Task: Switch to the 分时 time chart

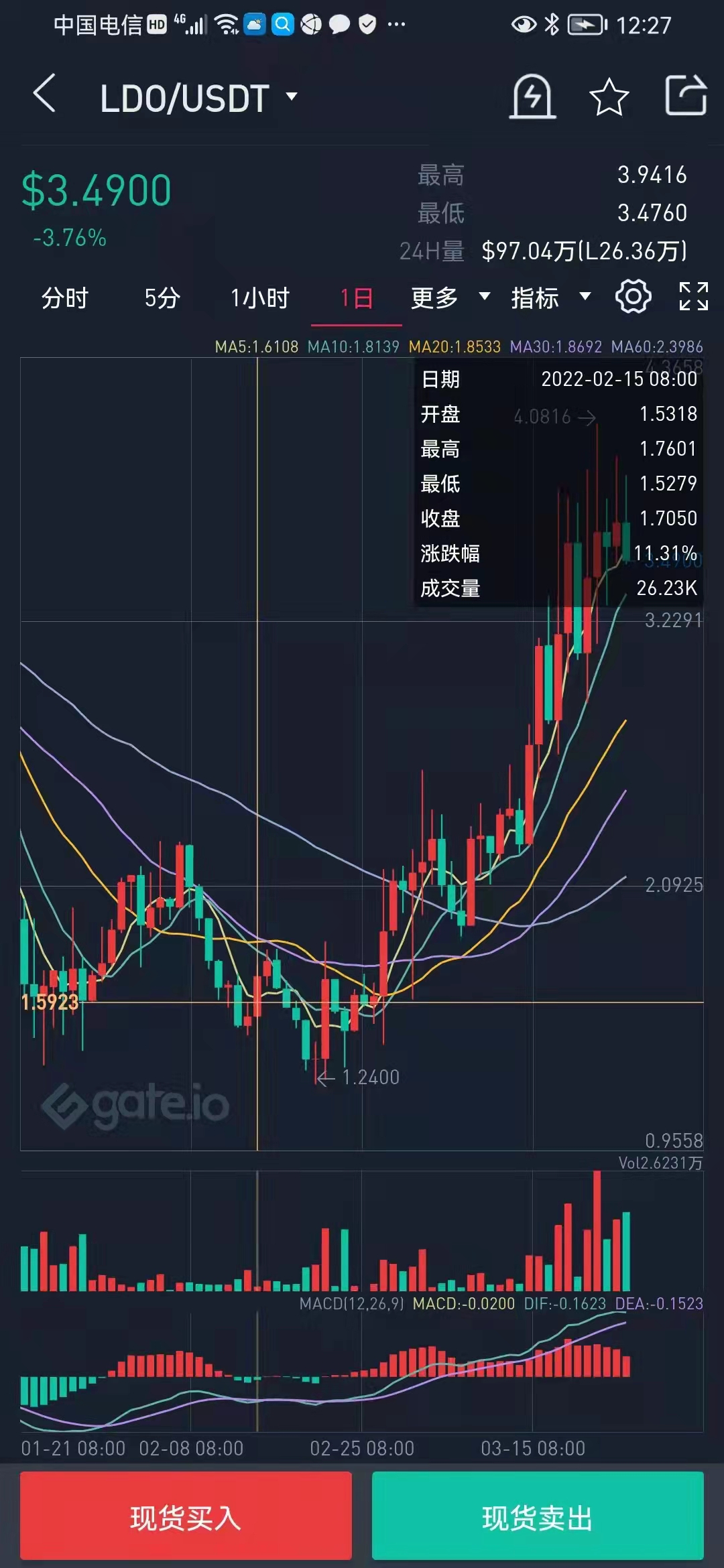Action: tap(65, 298)
